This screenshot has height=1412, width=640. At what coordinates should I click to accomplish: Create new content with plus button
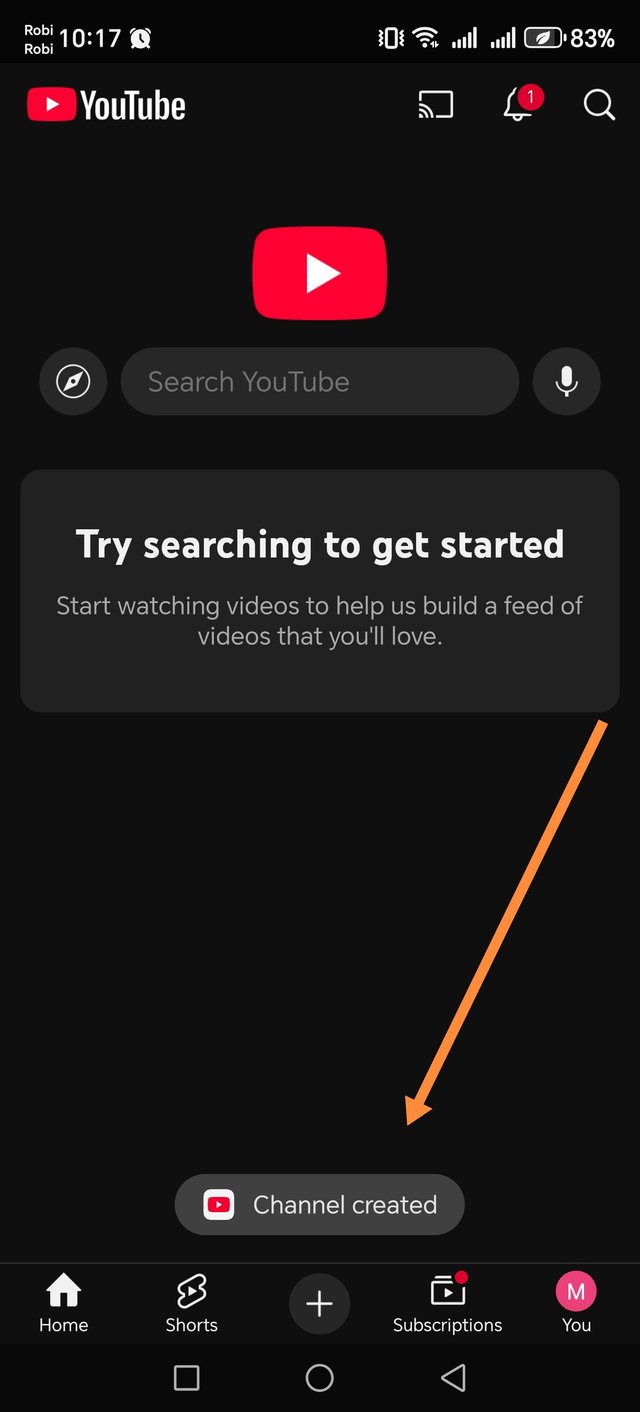[x=319, y=1304]
